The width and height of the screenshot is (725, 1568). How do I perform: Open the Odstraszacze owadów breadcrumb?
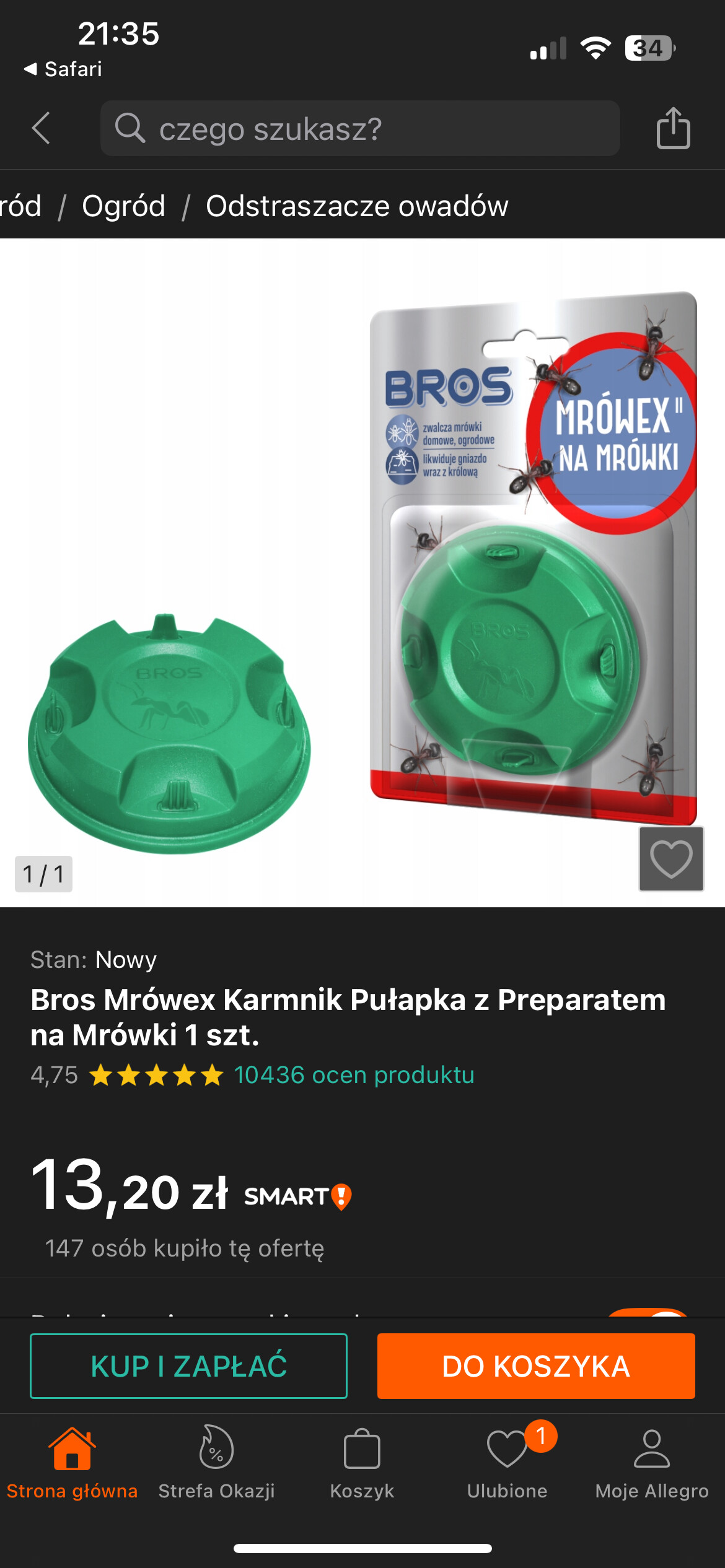click(357, 206)
